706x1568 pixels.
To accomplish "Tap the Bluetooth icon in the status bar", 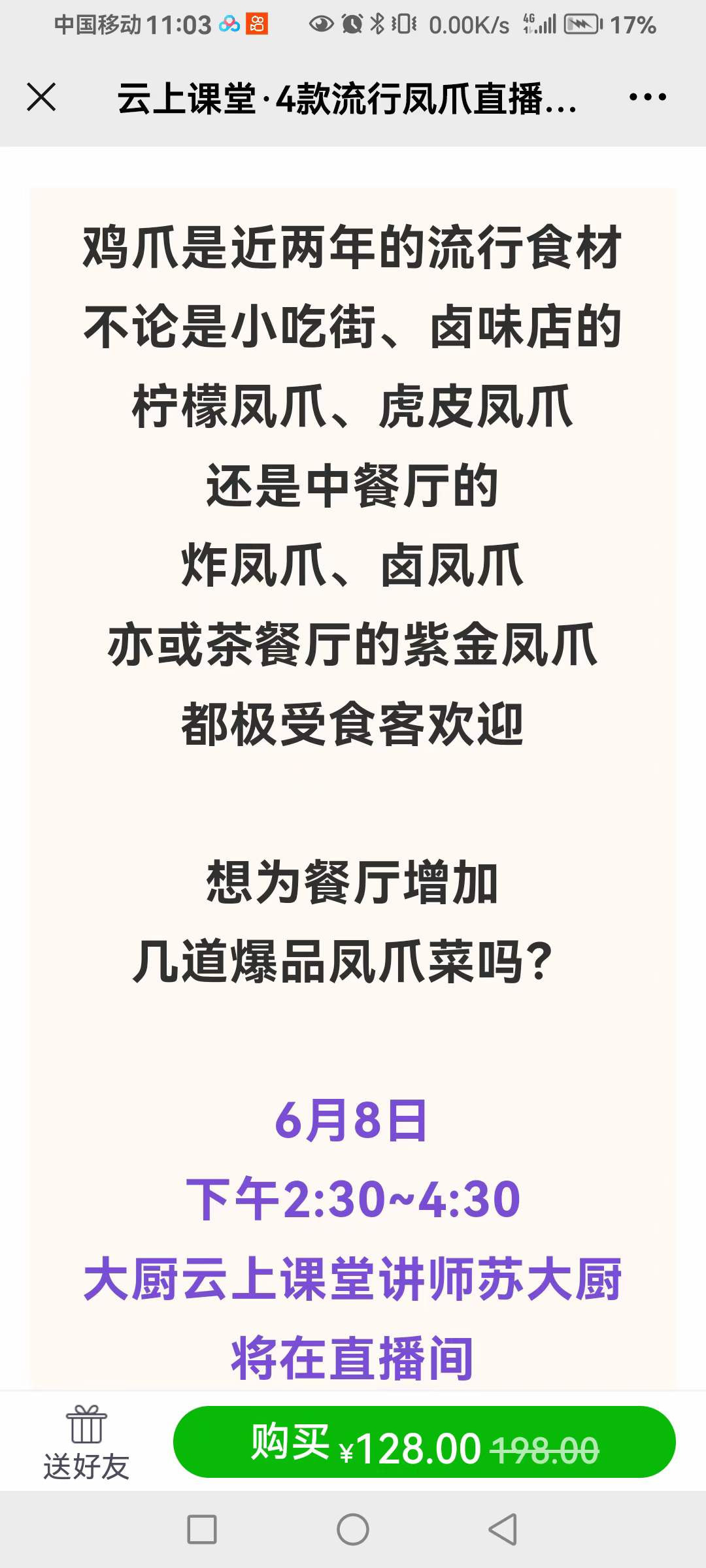I will pyautogui.click(x=377, y=25).
